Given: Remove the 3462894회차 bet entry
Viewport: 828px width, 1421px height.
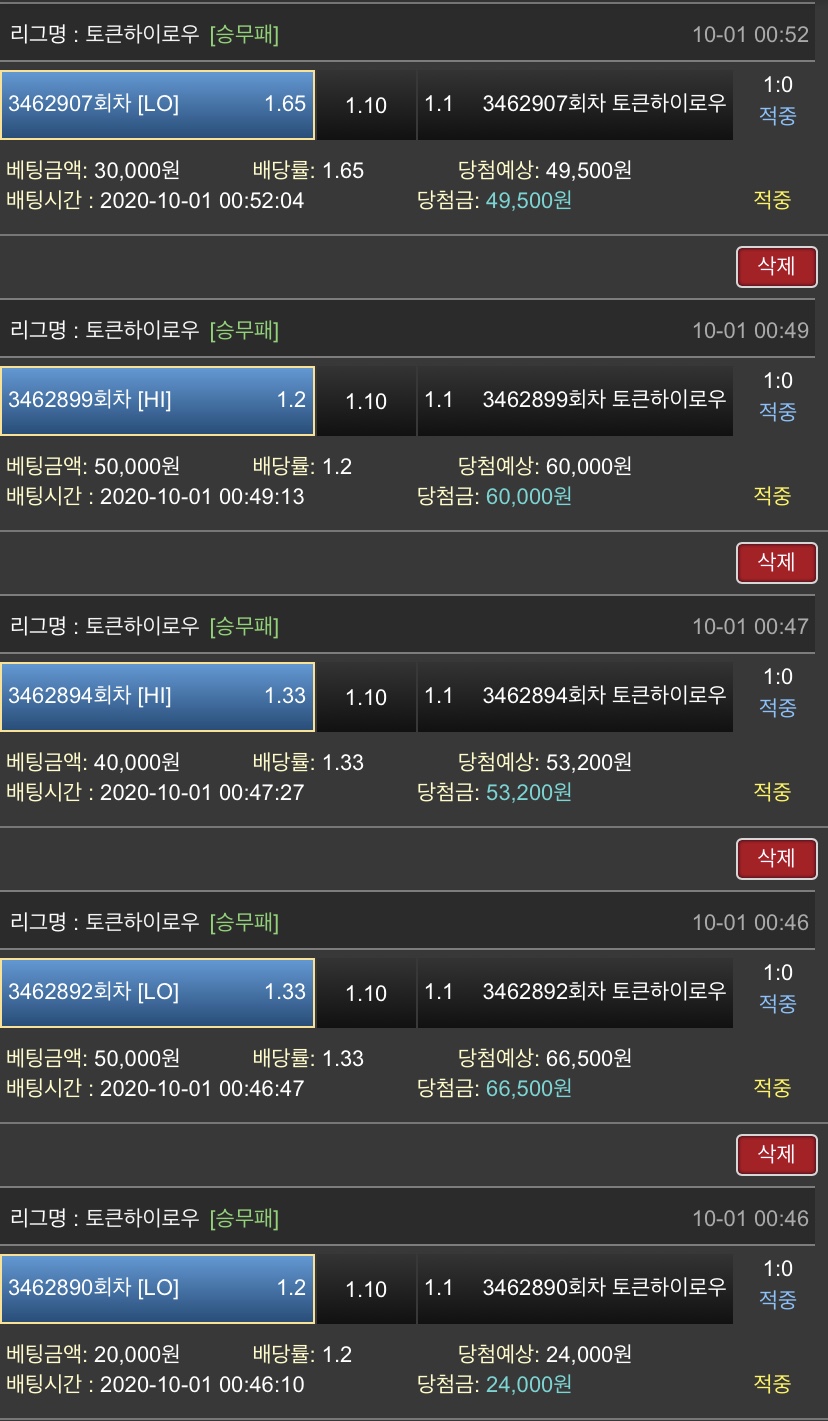Looking at the screenshot, I should point(776,858).
